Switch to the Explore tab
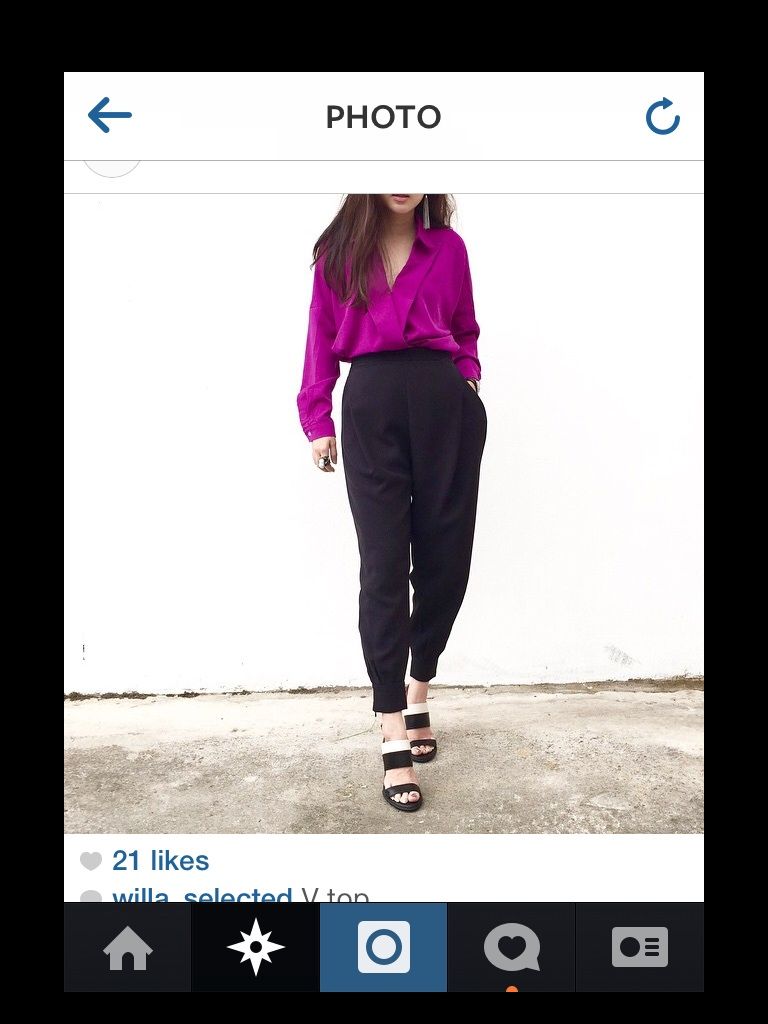This screenshot has height=1024, width=768. (x=256, y=947)
